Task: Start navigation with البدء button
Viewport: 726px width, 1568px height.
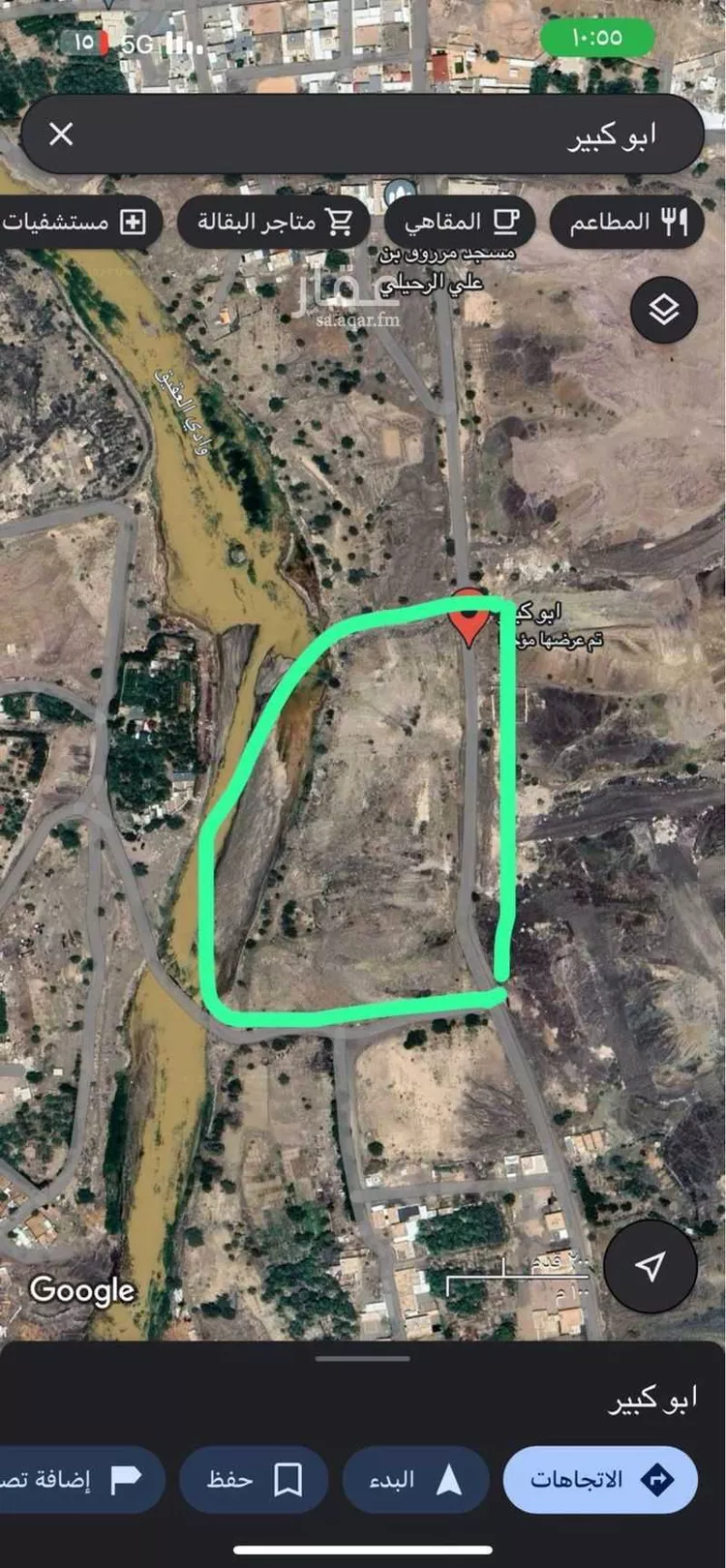Action: pyautogui.click(x=415, y=1479)
